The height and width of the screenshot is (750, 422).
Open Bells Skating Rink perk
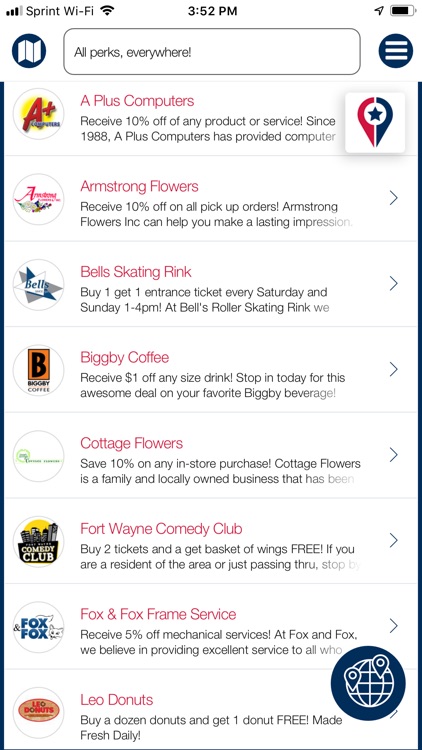pyautogui.click(x=211, y=284)
